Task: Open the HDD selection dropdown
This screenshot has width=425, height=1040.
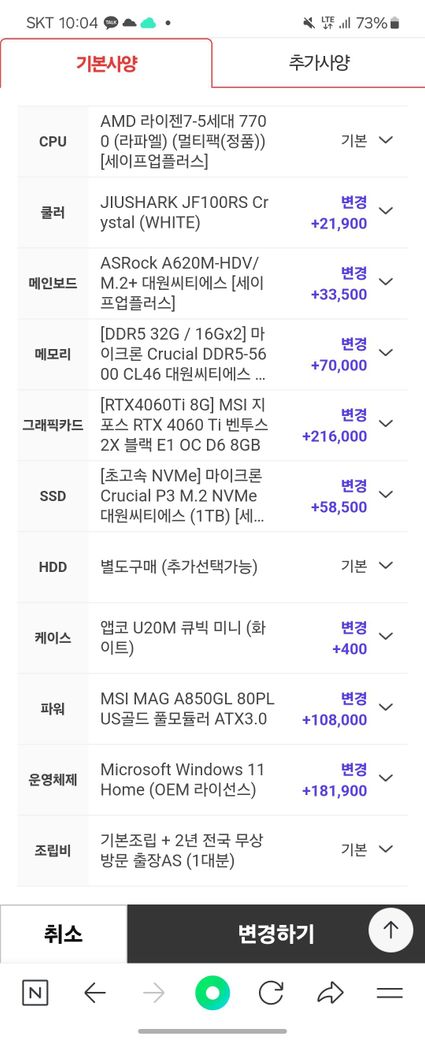Action: coord(385,566)
